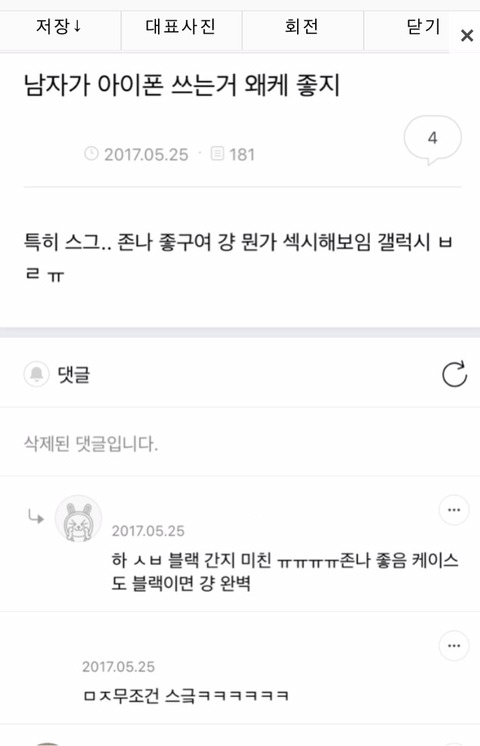Viewport: 480px width, 746px height.
Task: Open options for the 무조건 스글 comment
Action: pos(454,646)
